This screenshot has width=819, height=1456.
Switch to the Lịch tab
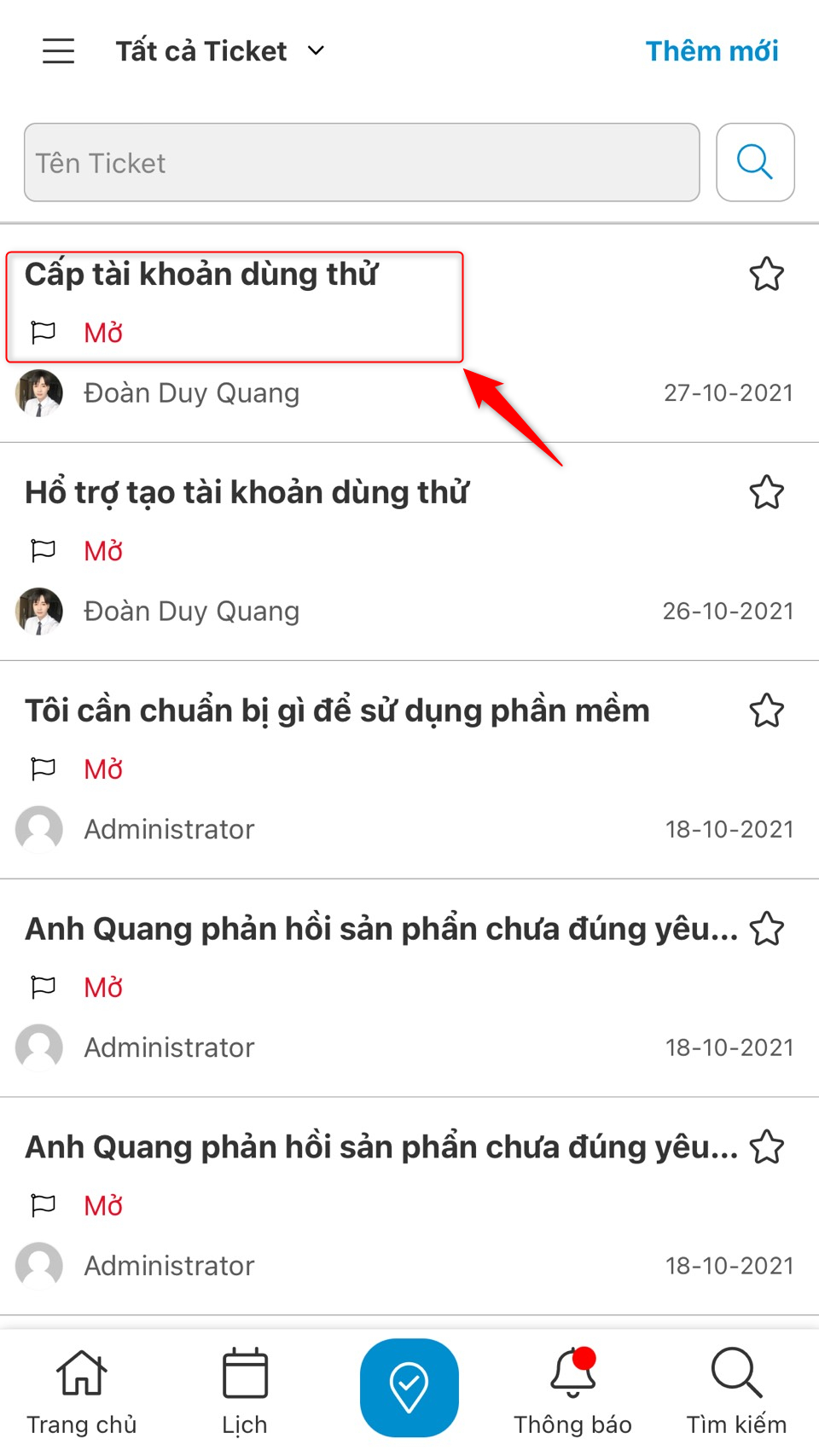[x=245, y=1390]
